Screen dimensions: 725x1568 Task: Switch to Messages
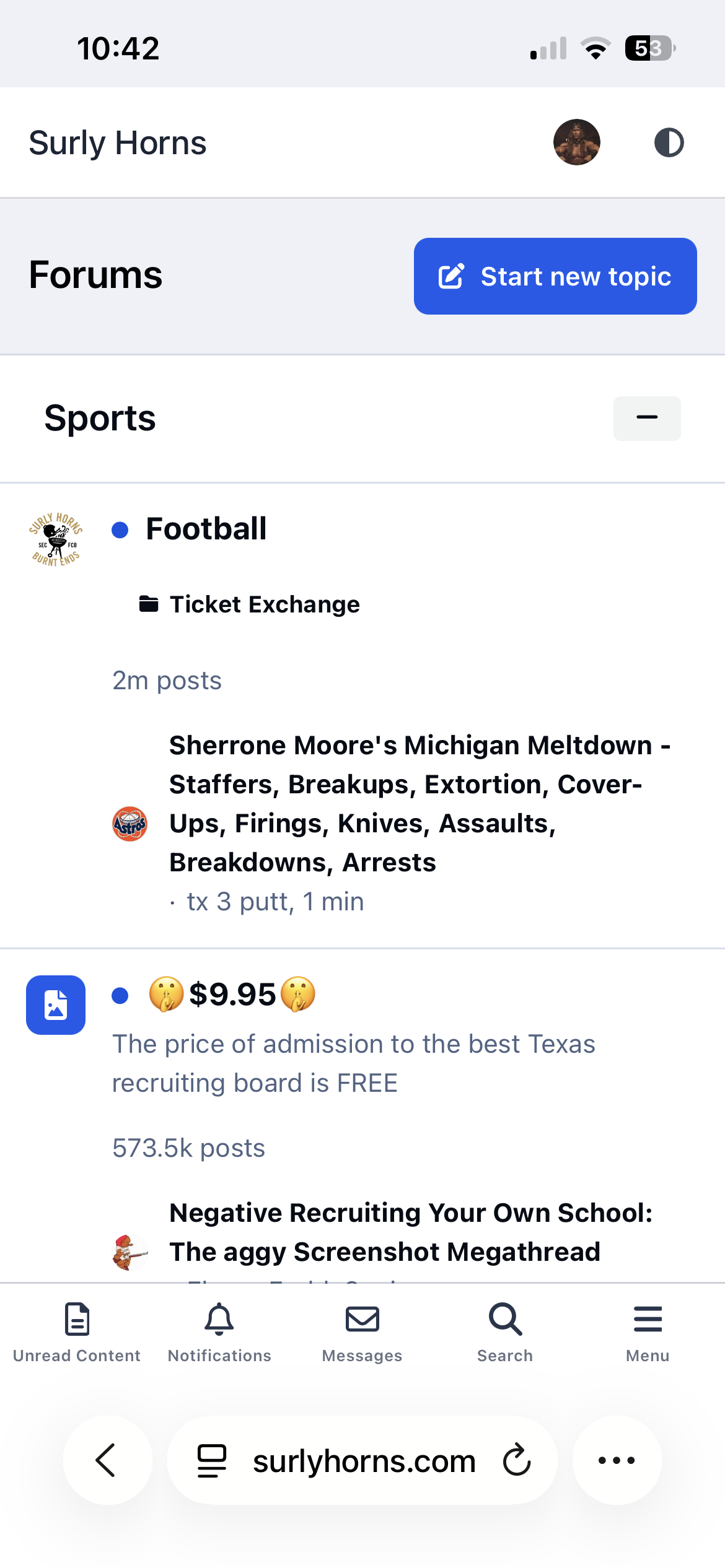(x=362, y=1331)
